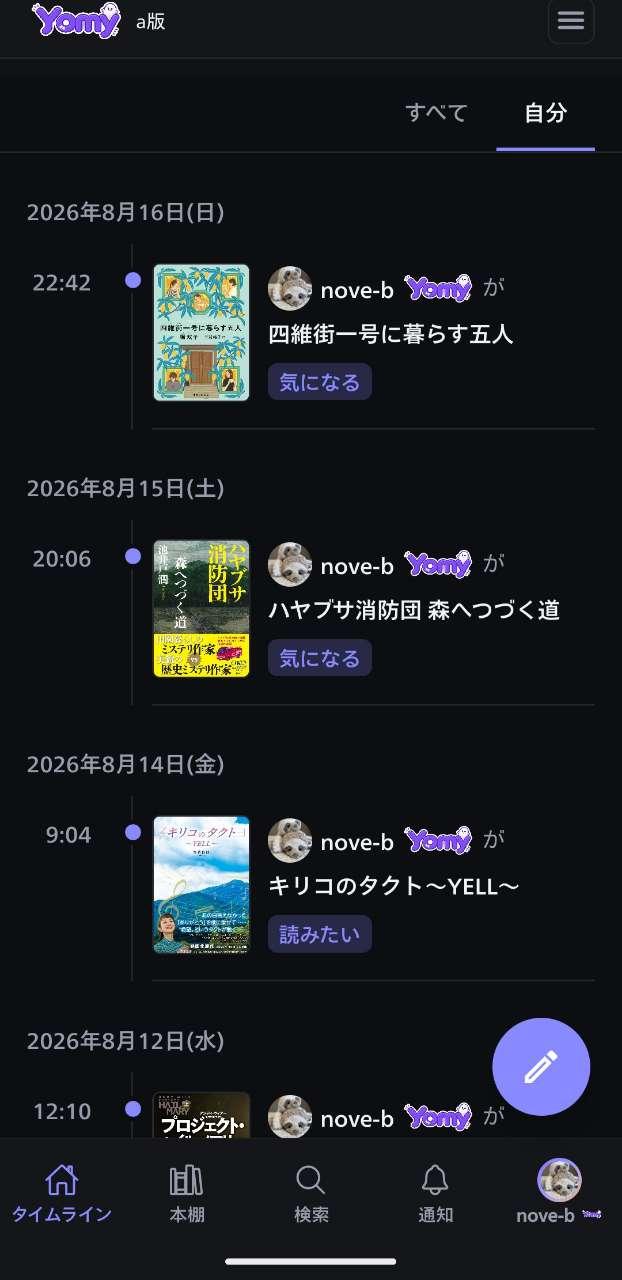Tap the Yomy logo in header
This screenshot has height=1280, width=622.
pos(76,20)
